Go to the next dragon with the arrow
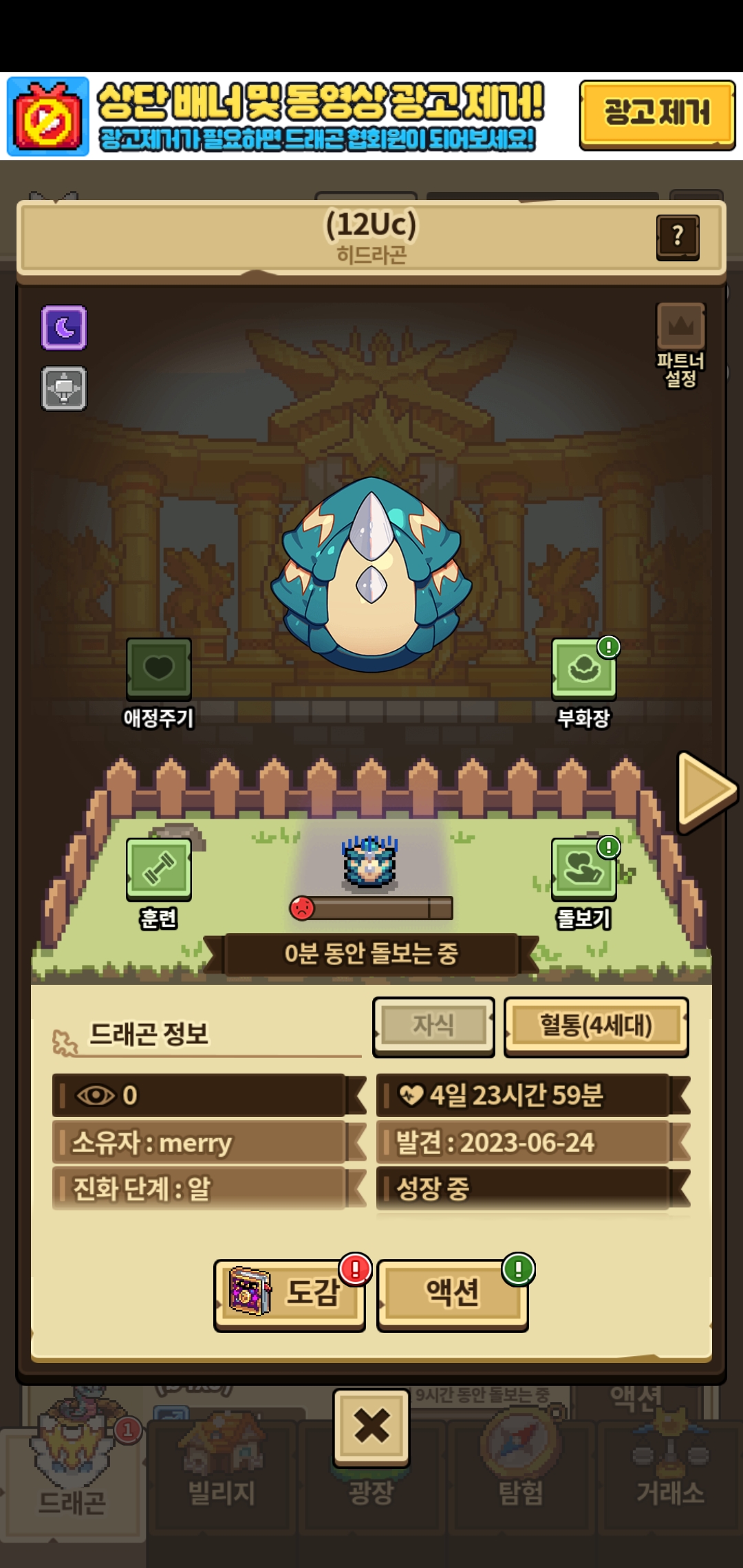The height and width of the screenshot is (1568, 743). (705, 792)
